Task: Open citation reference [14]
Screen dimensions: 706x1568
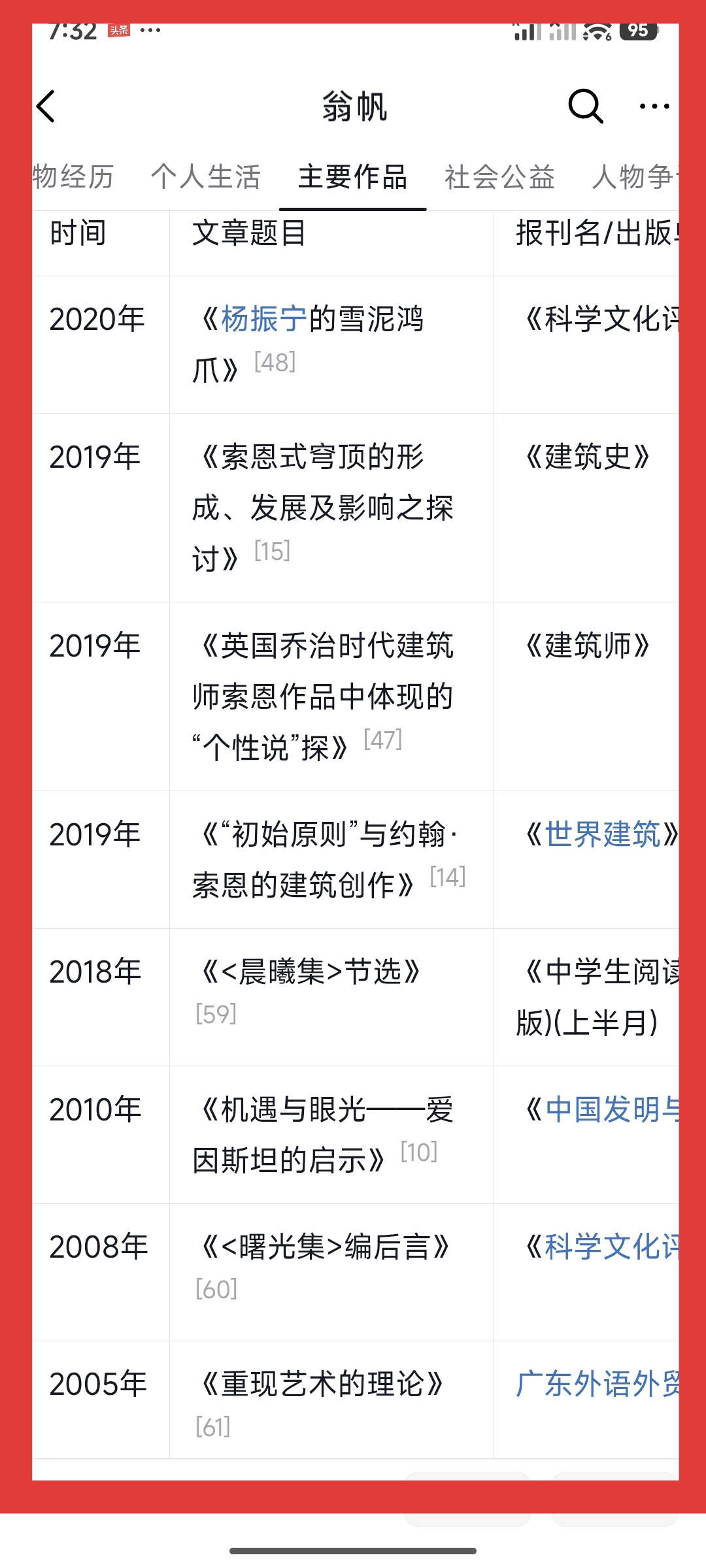Action: coord(448,877)
